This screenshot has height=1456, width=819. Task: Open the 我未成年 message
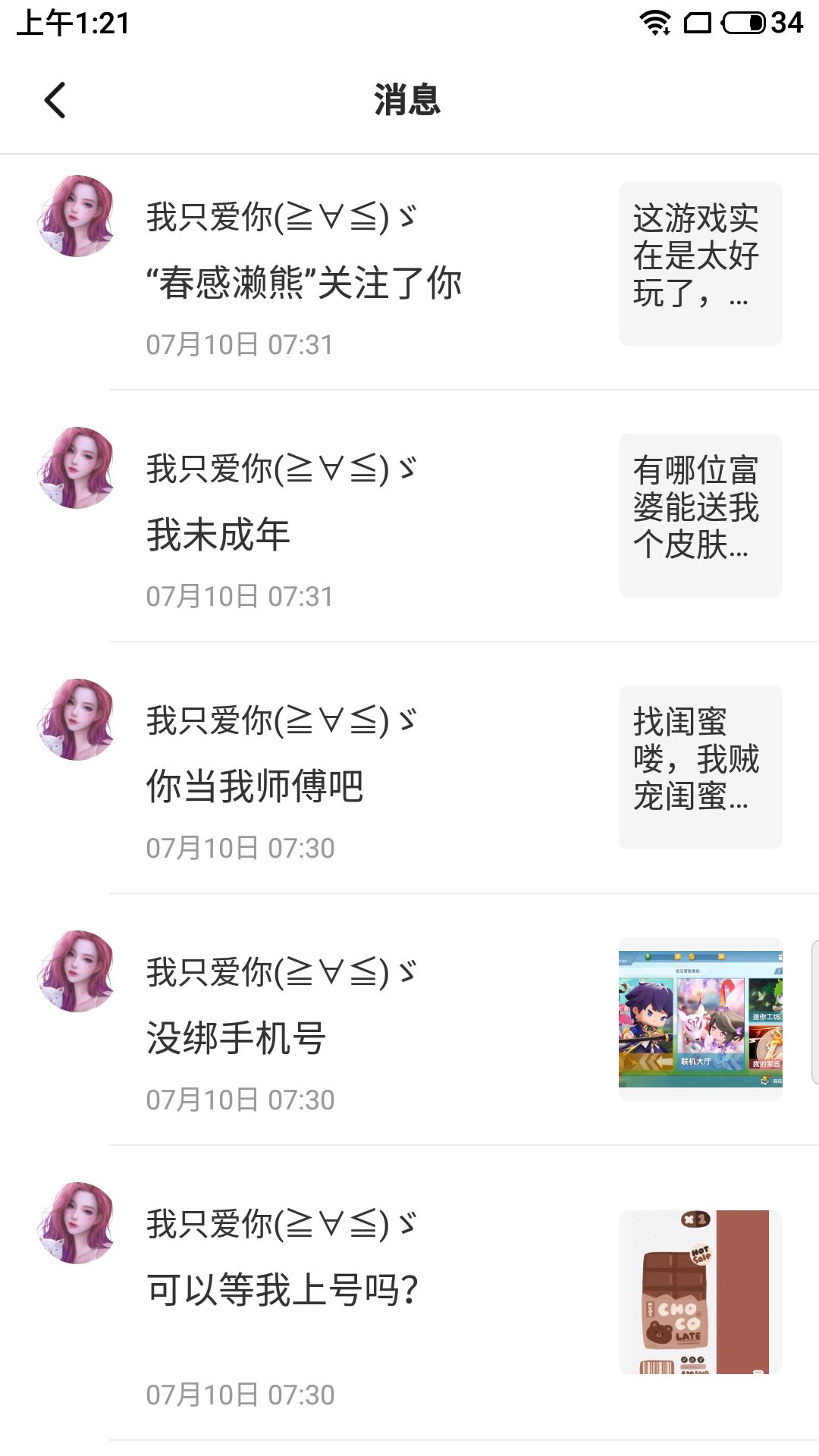pos(218,535)
